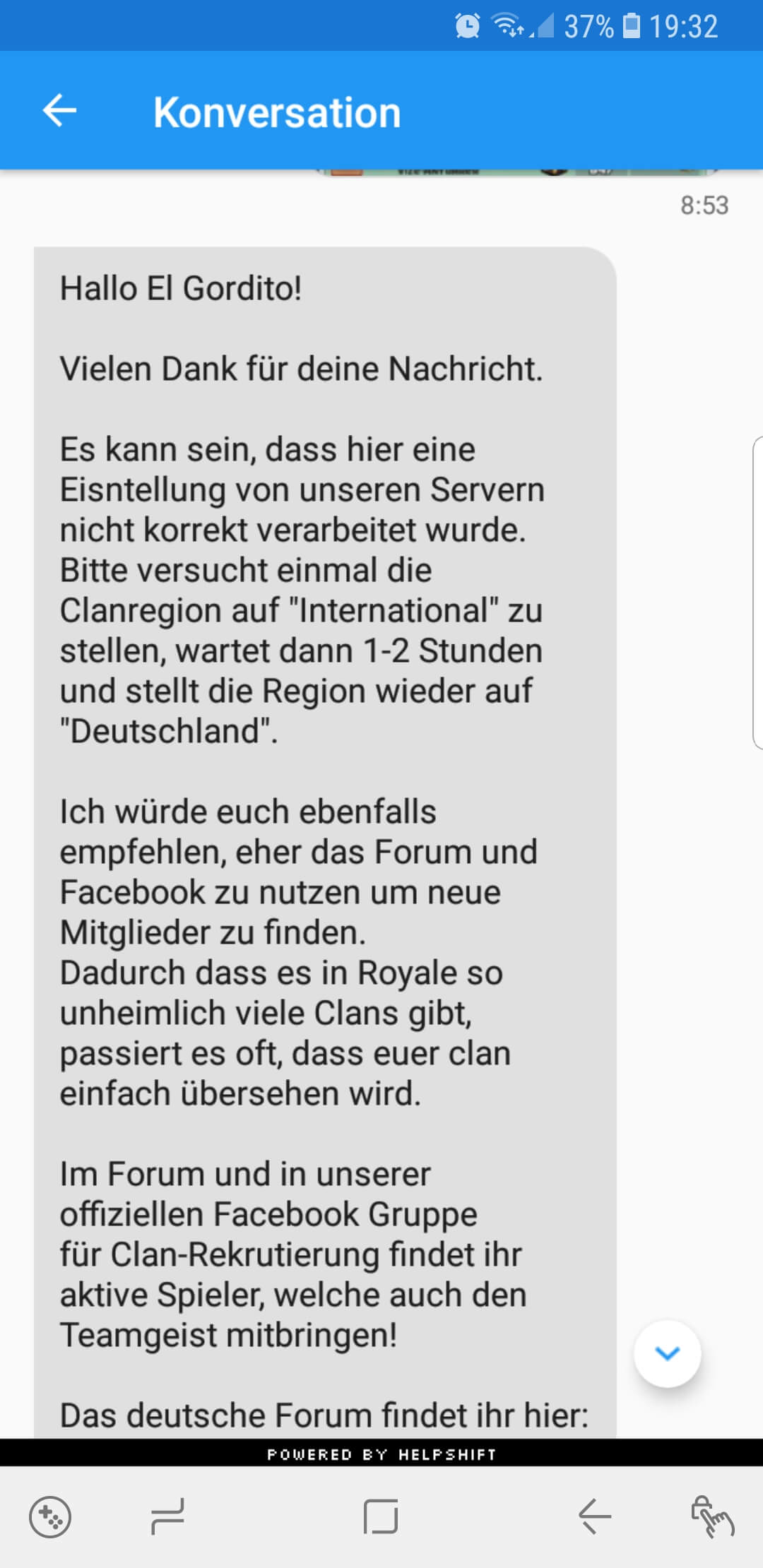The image size is (763, 1568).
Task: Tap the system back arrow in the navigation bar
Action: (594, 1516)
